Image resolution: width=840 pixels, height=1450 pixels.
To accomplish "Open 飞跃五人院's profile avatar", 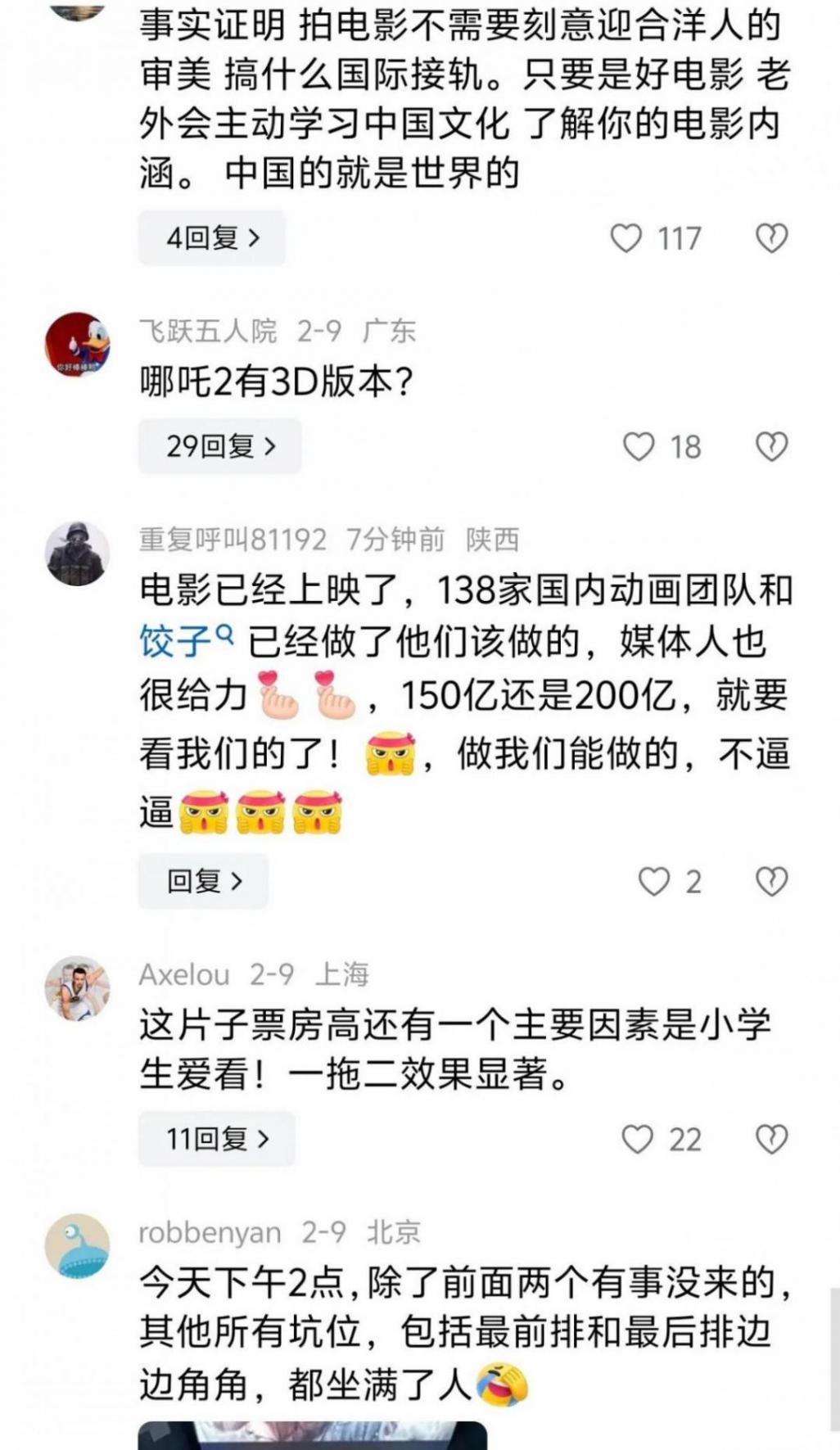I will pos(77,344).
